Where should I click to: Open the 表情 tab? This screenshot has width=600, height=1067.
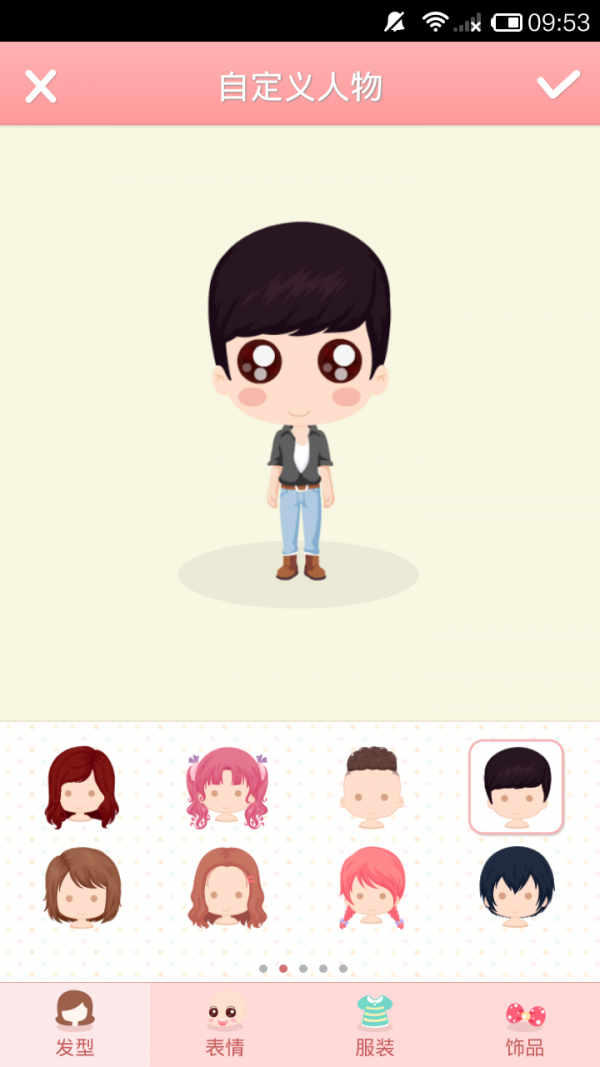[225, 1025]
